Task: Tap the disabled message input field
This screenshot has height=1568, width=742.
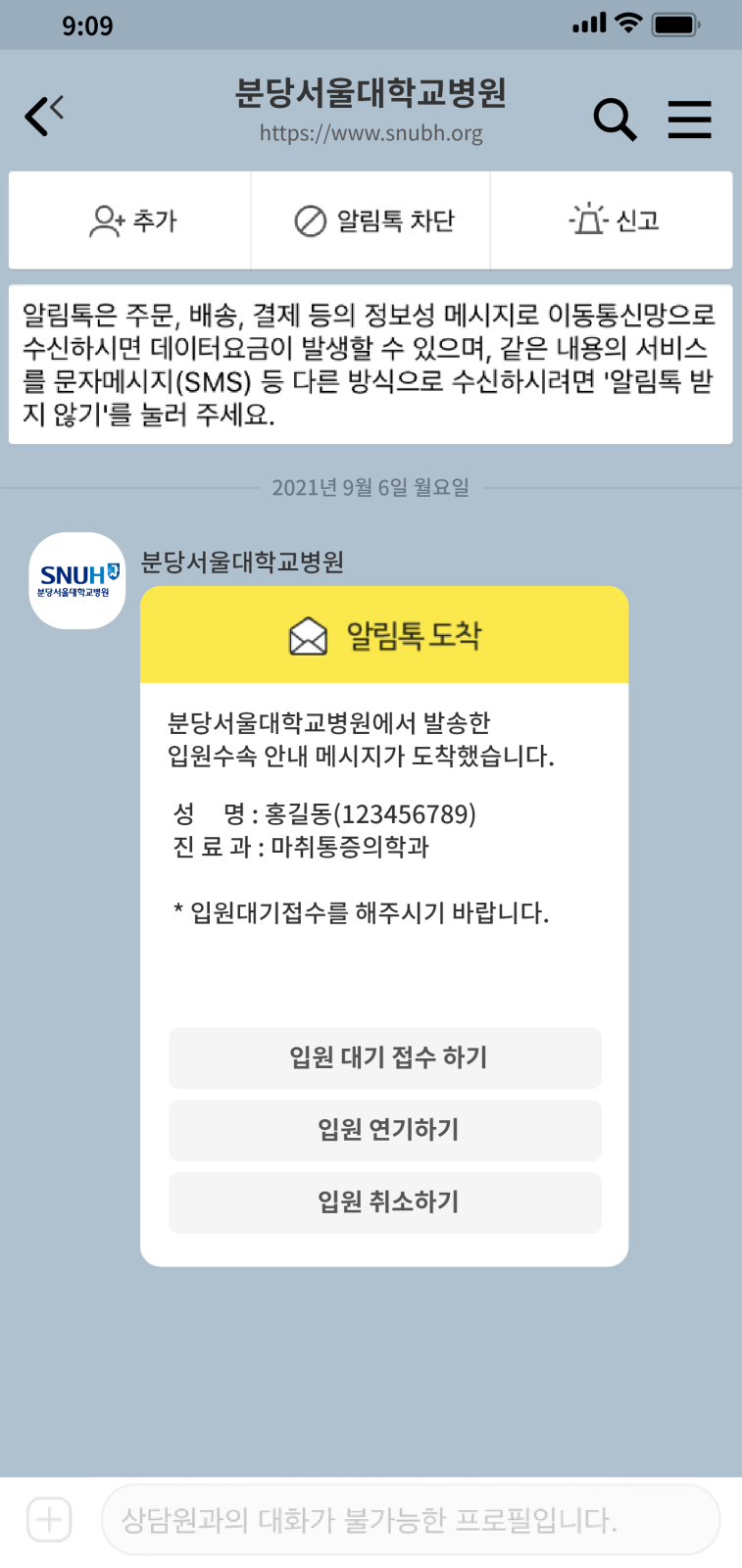Action: pyautogui.click(x=410, y=1520)
